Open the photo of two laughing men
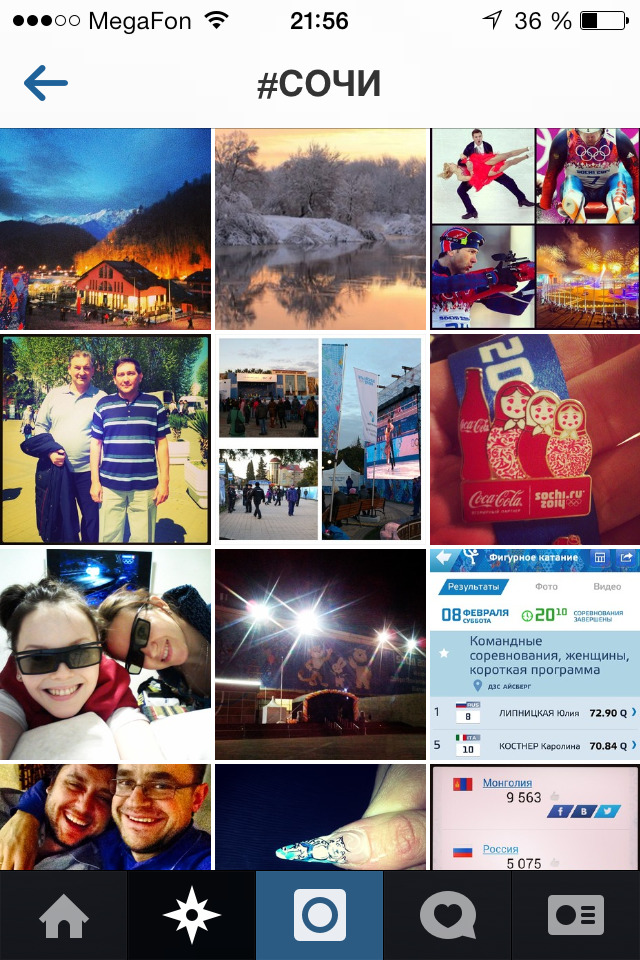 [x=105, y=816]
